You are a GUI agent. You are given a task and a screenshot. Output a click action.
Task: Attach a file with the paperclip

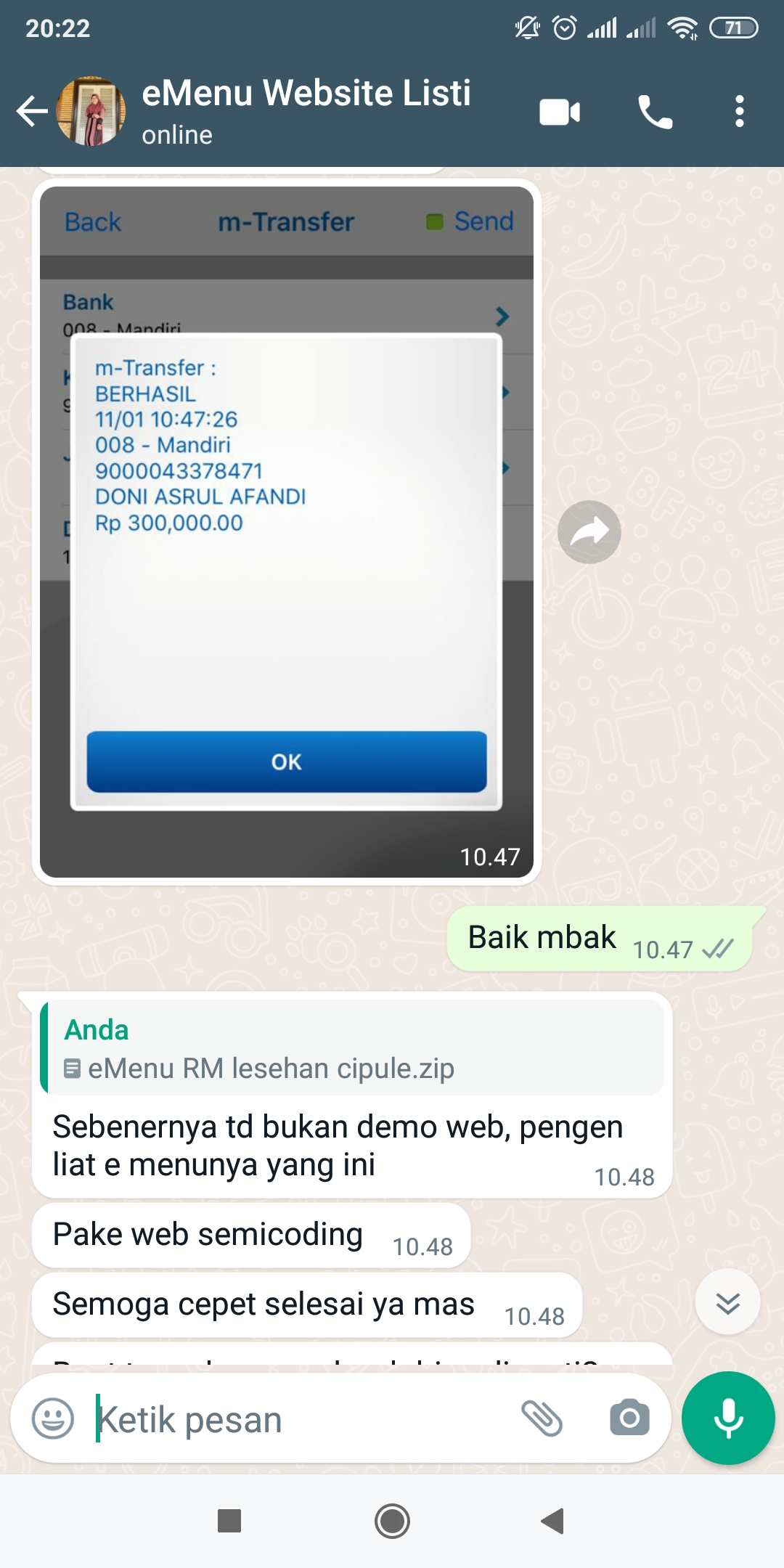click(542, 1418)
